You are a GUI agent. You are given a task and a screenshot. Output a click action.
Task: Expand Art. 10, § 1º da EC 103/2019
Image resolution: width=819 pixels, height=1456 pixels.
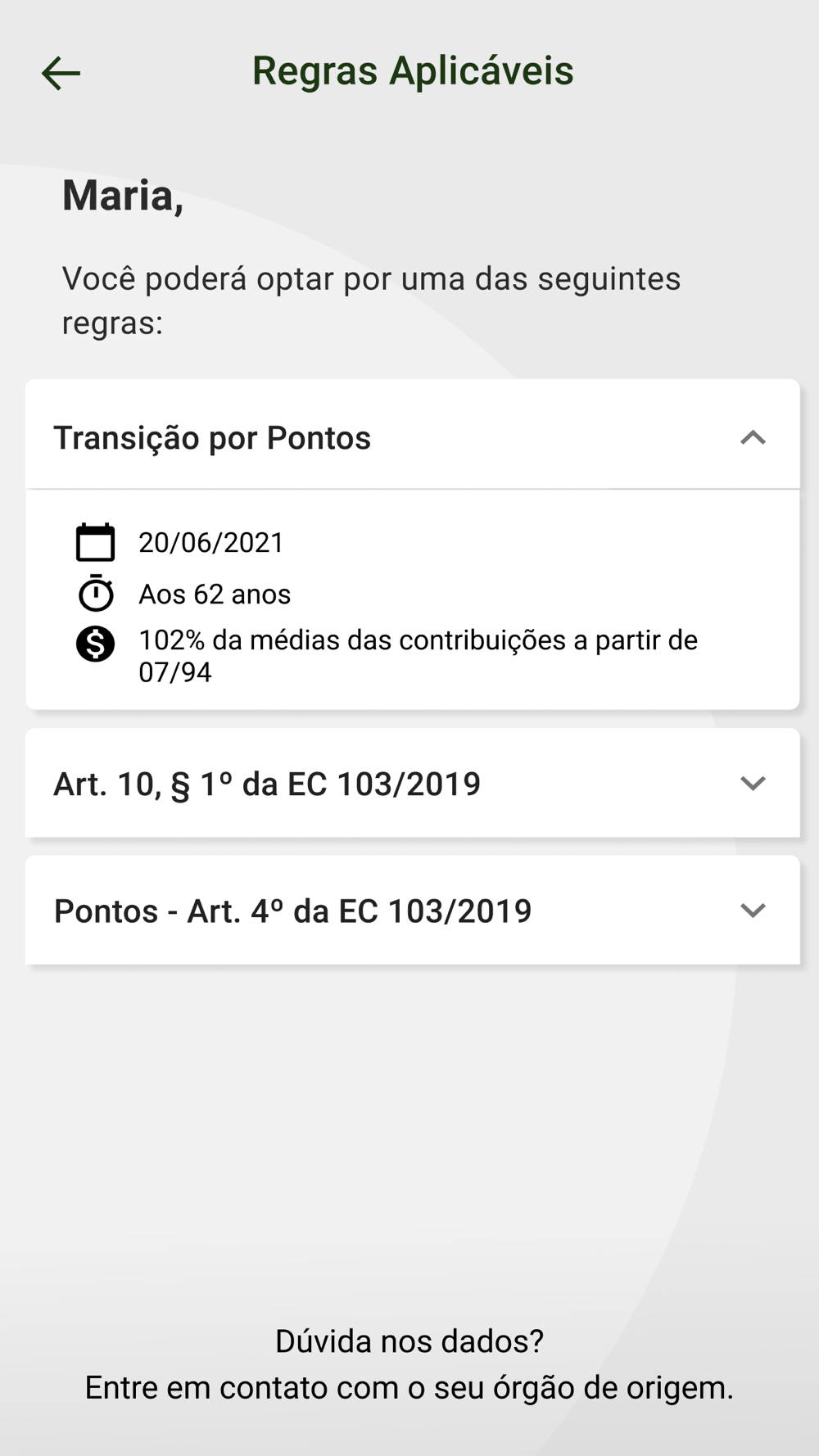pyautogui.click(x=413, y=783)
